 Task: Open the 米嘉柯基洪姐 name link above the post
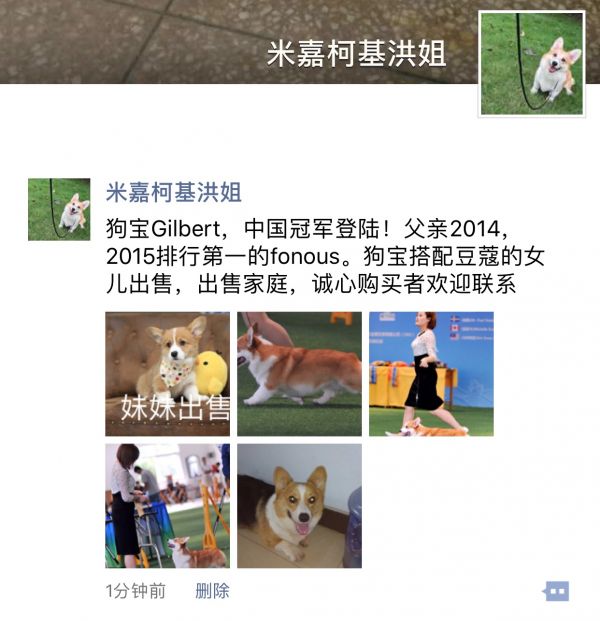pos(174,192)
